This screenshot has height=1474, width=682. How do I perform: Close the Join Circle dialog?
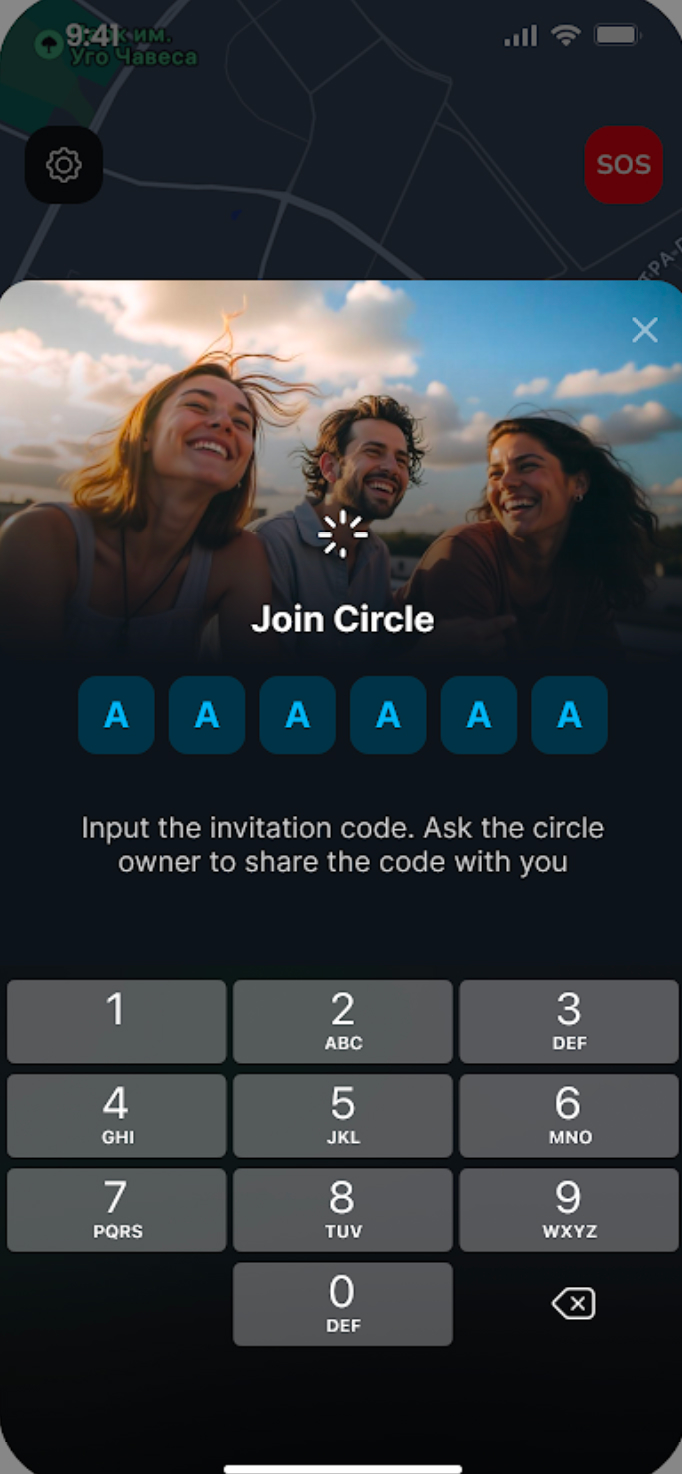click(645, 330)
